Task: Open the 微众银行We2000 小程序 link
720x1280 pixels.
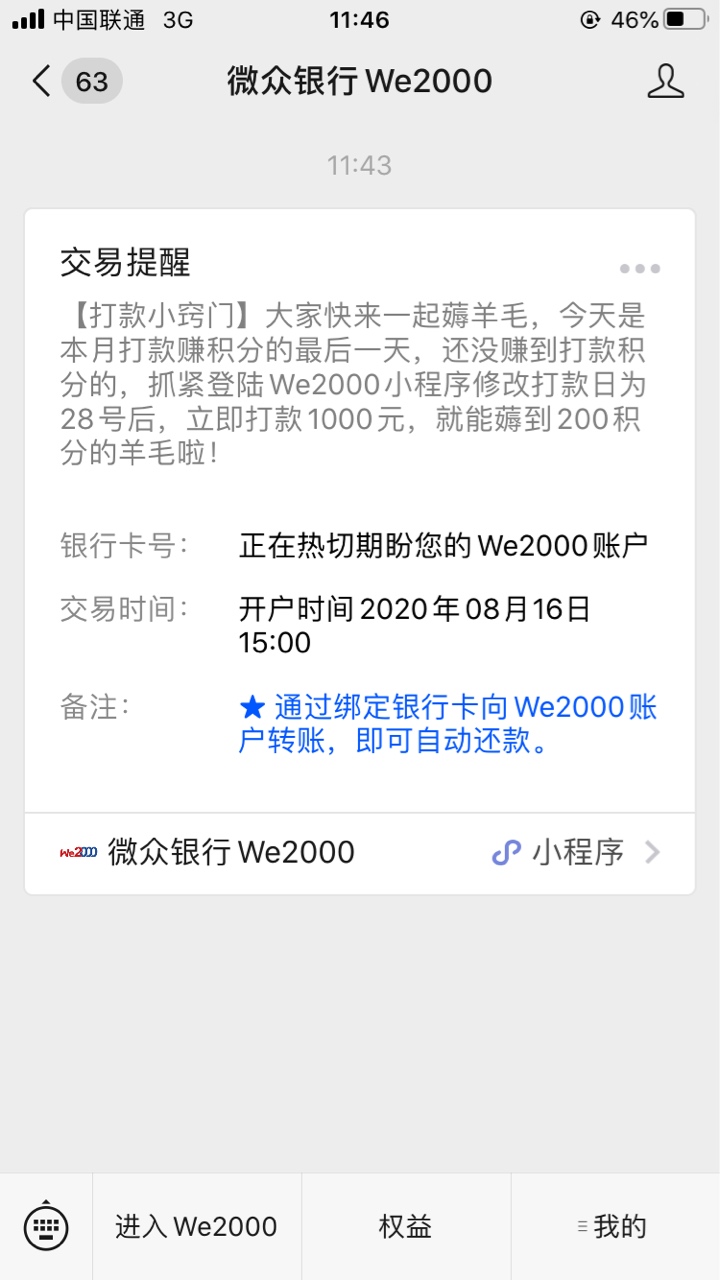Action: (360, 853)
